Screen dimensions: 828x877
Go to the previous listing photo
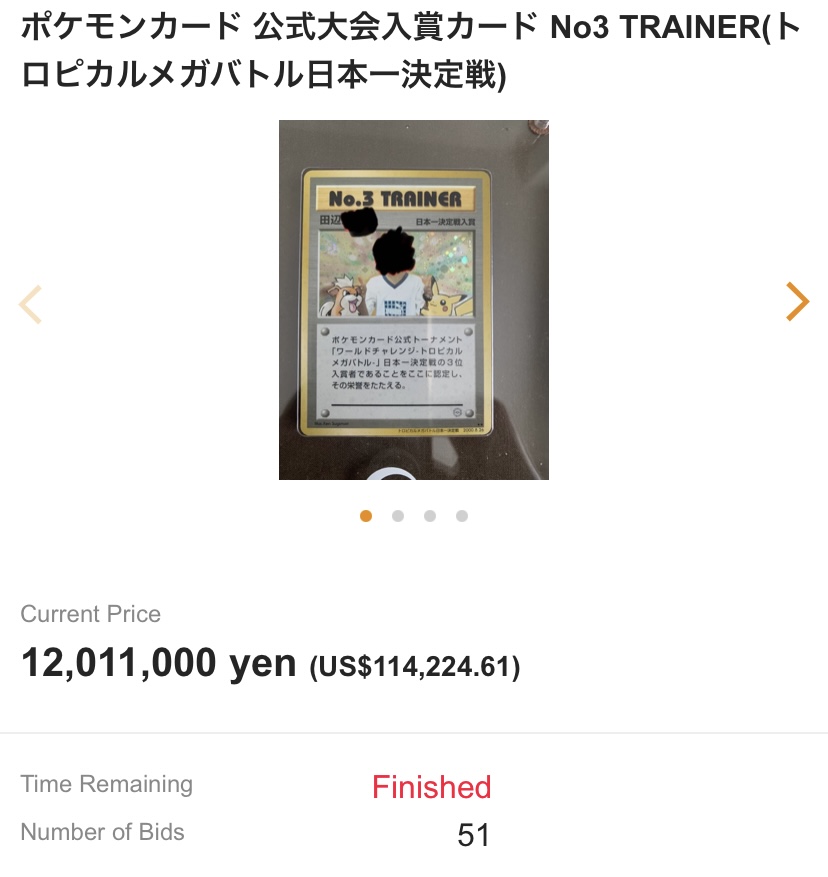(x=31, y=303)
